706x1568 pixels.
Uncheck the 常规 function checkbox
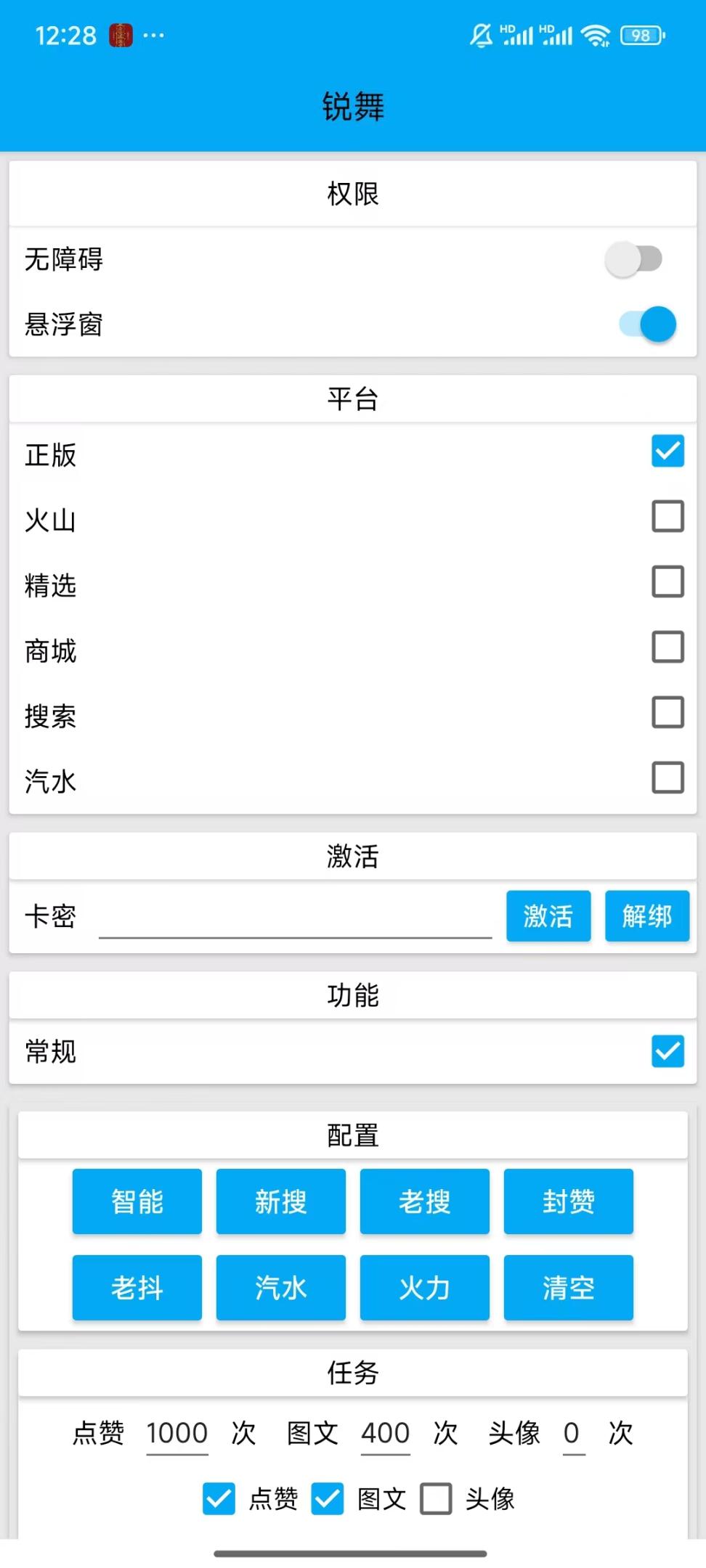[668, 1051]
